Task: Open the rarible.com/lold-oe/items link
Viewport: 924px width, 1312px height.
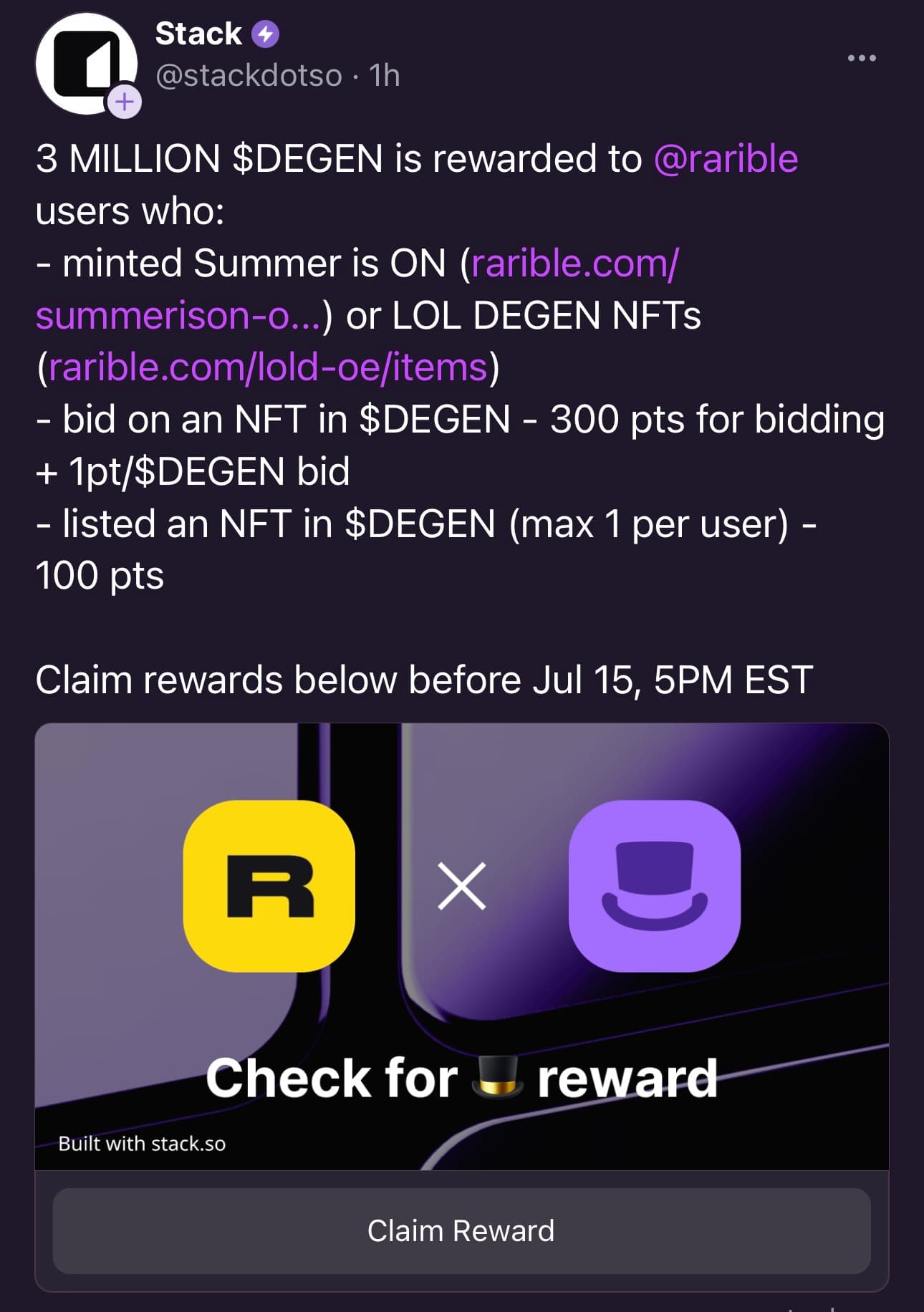Action: 268,367
